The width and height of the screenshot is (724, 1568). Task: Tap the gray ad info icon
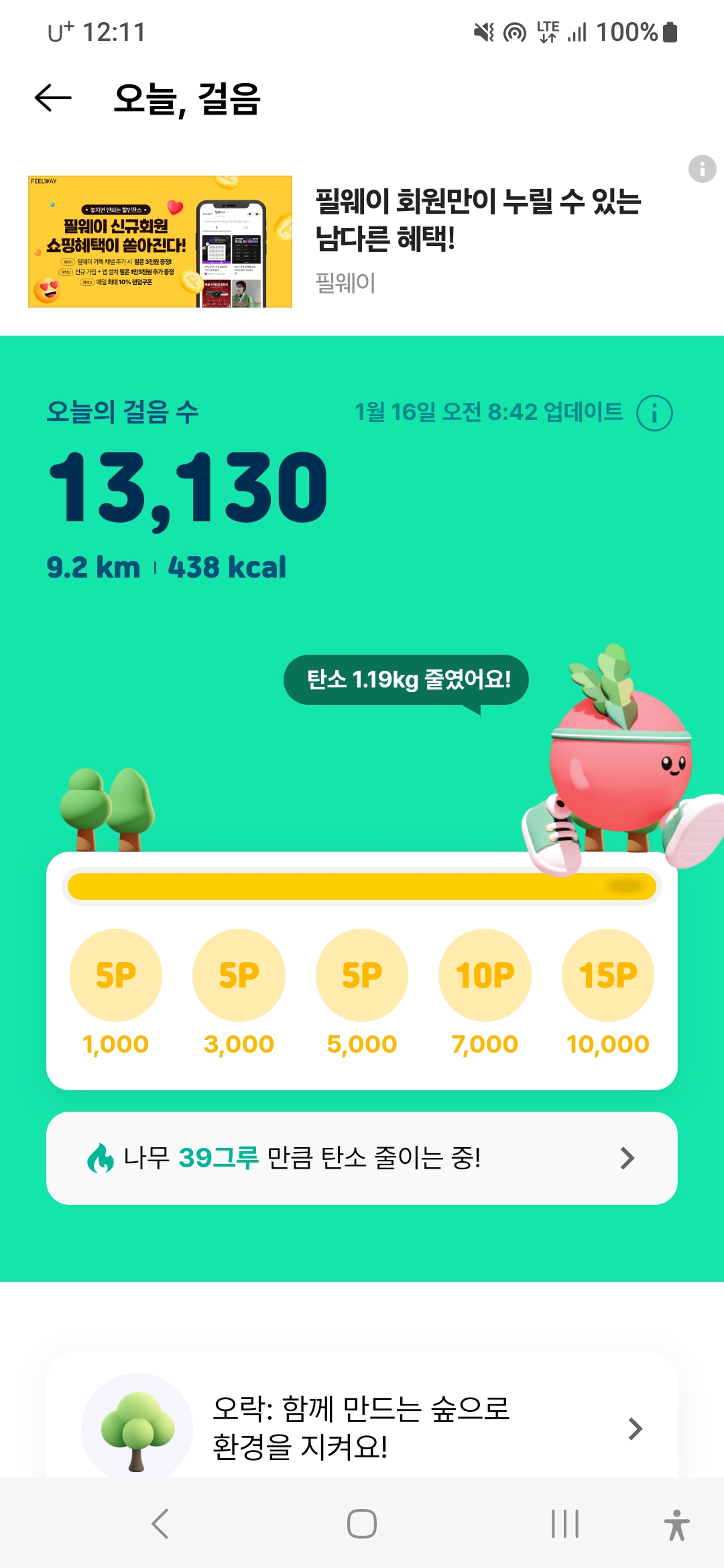pos(702,169)
